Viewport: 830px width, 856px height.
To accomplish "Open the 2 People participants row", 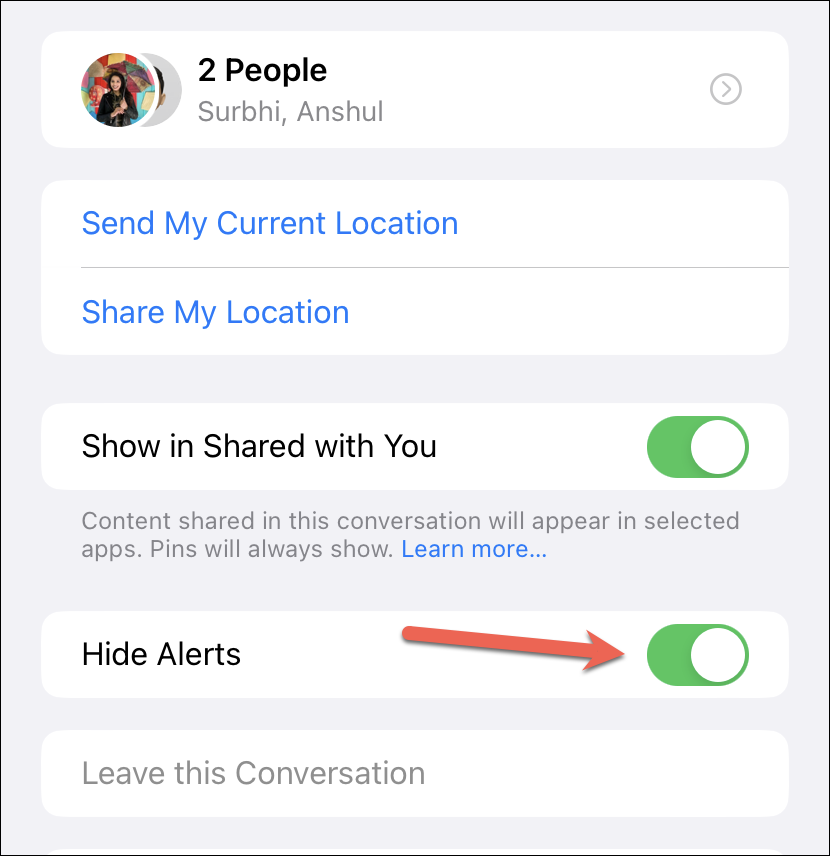I will click(x=414, y=90).
